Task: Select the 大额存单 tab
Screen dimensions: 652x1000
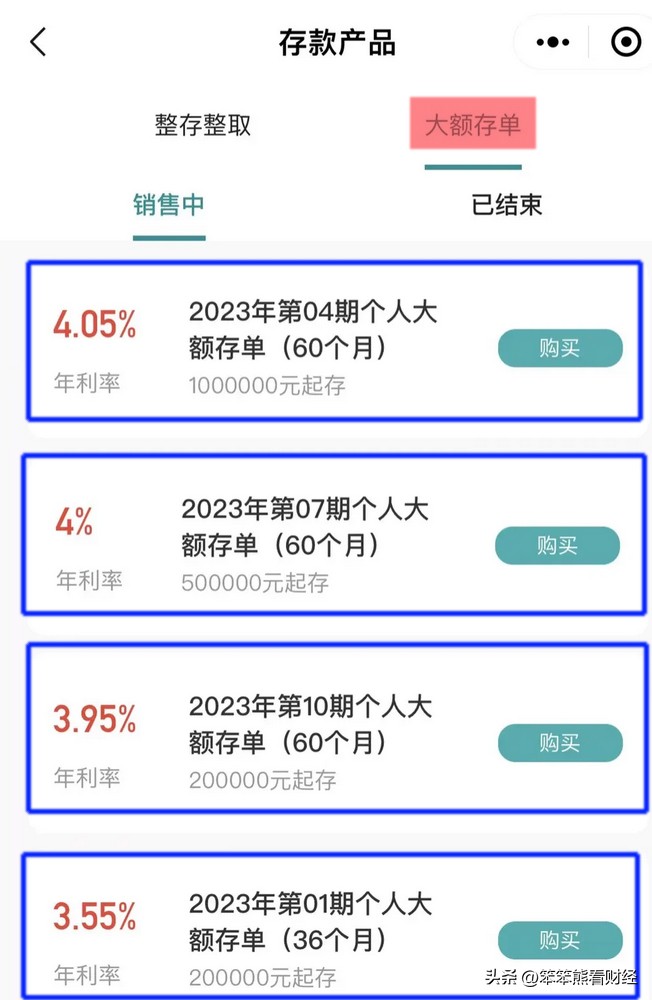Action: [x=473, y=125]
